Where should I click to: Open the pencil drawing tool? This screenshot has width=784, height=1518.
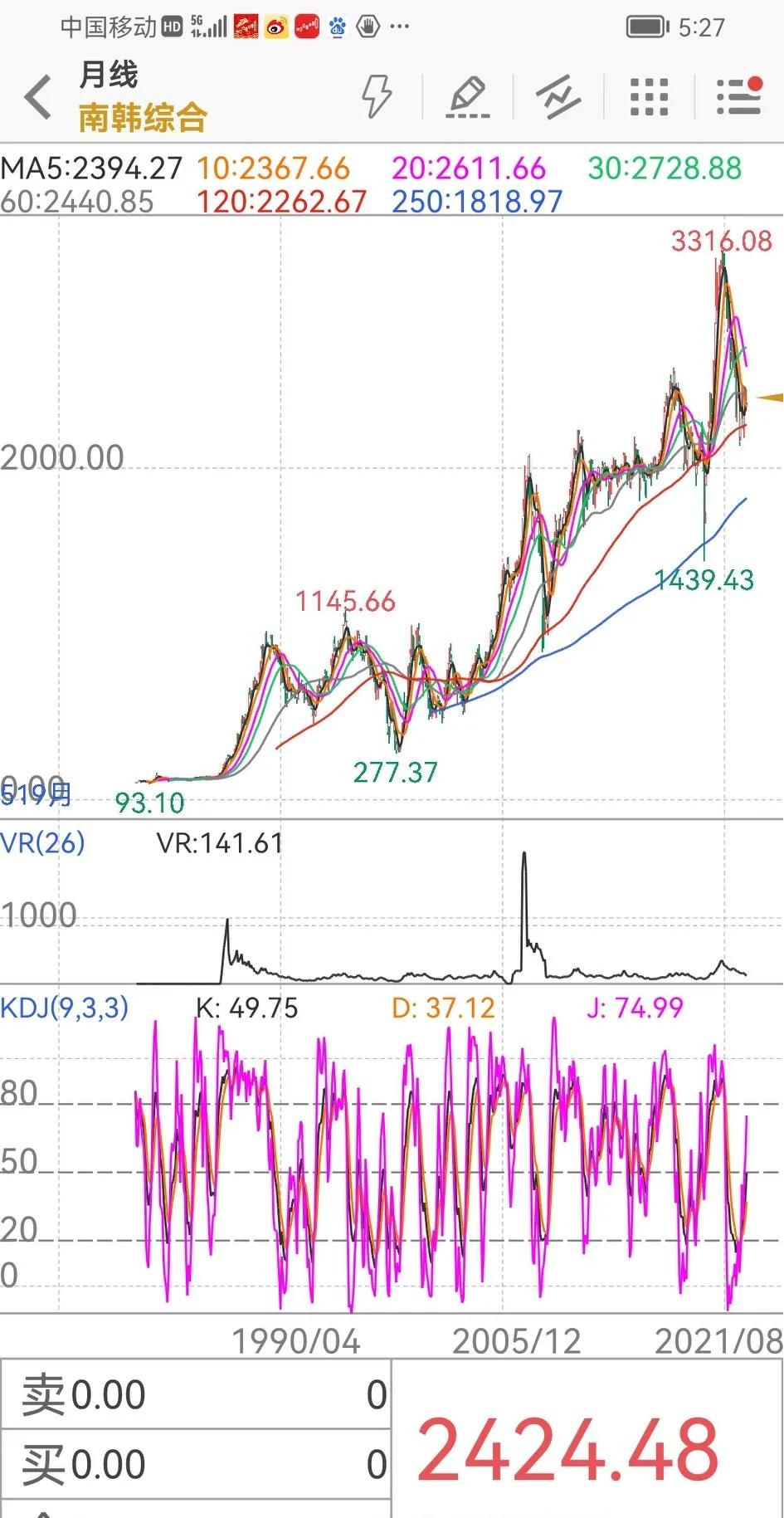pyautogui.click(x=468, y=97)
